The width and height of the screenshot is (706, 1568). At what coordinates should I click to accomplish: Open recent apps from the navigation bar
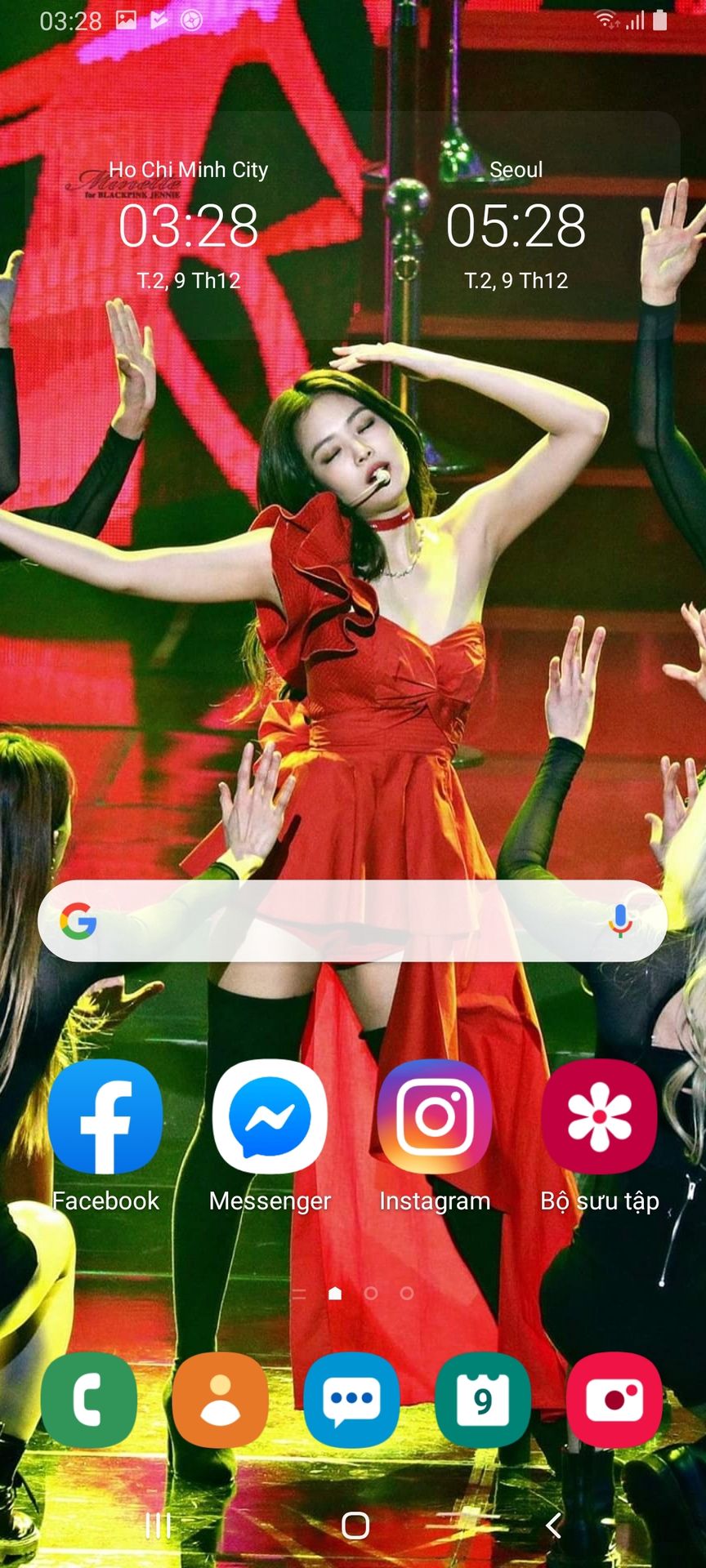pos(158,1525)
